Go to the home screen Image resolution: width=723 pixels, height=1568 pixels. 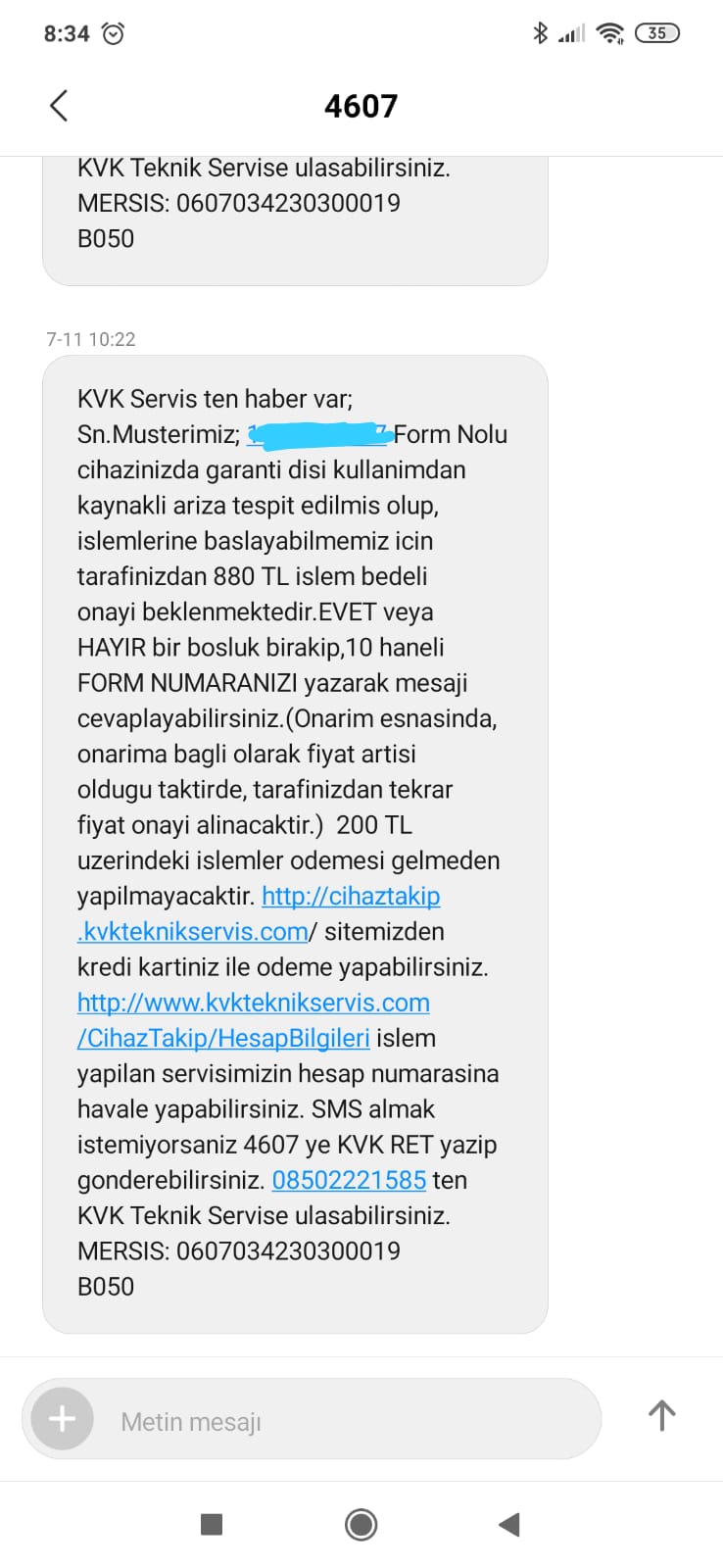point(361,1524)
